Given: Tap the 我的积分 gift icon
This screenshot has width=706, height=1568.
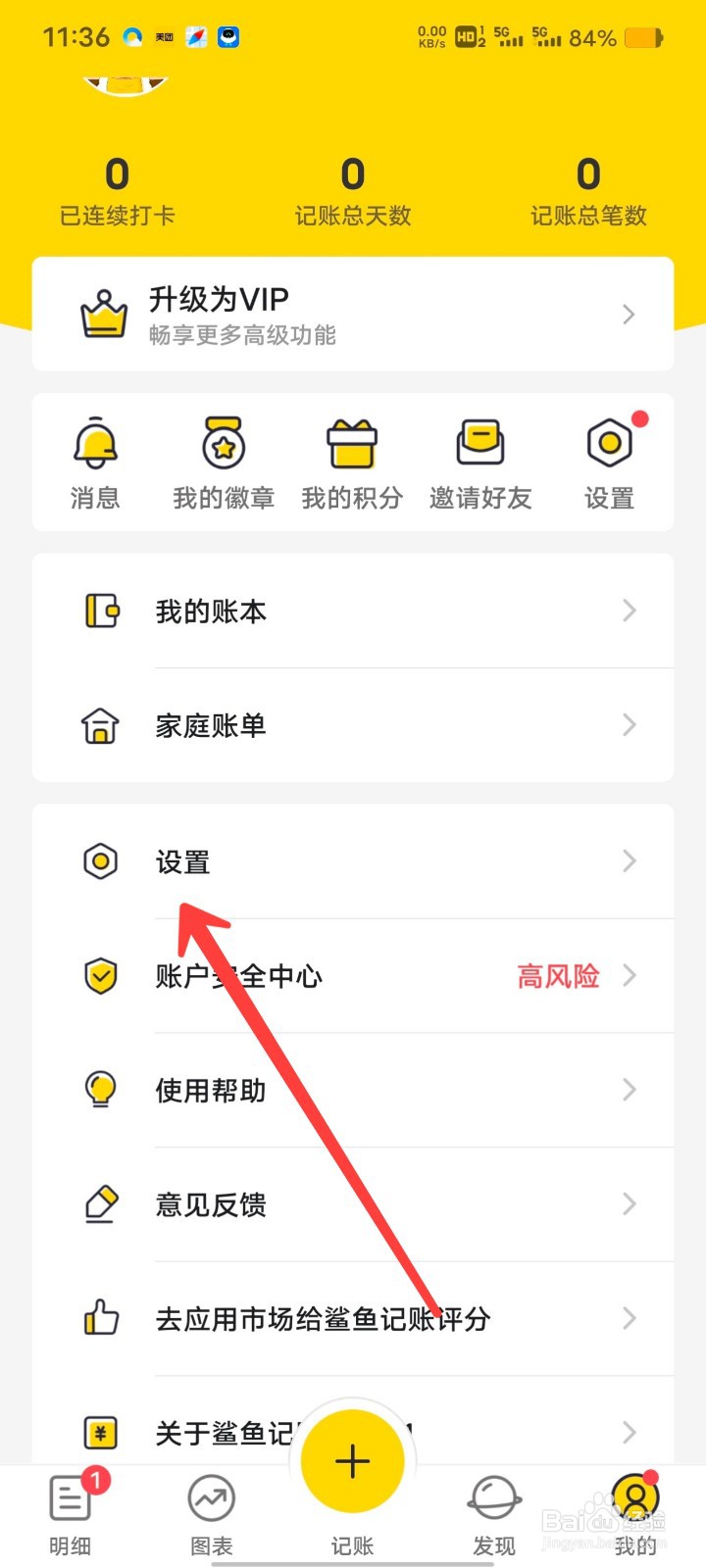Looking at the screenshot, I should coord(352,444).
